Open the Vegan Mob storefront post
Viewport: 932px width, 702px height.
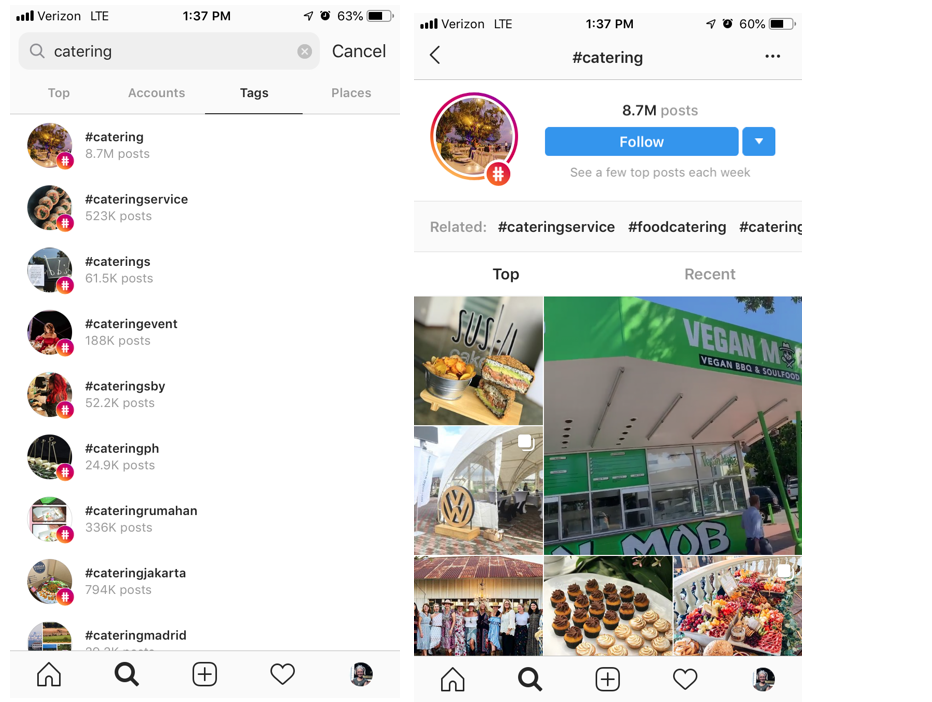click(x=672, y=425)
